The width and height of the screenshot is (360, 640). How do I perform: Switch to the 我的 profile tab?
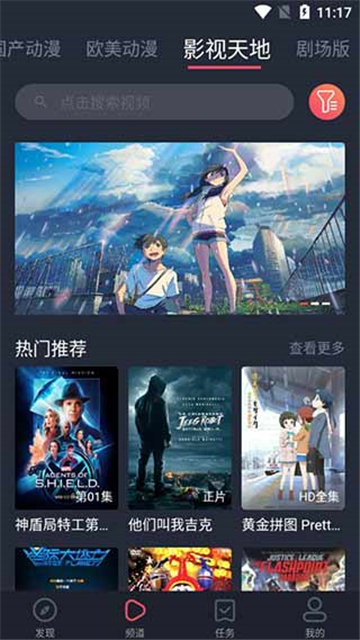(315, 618)
